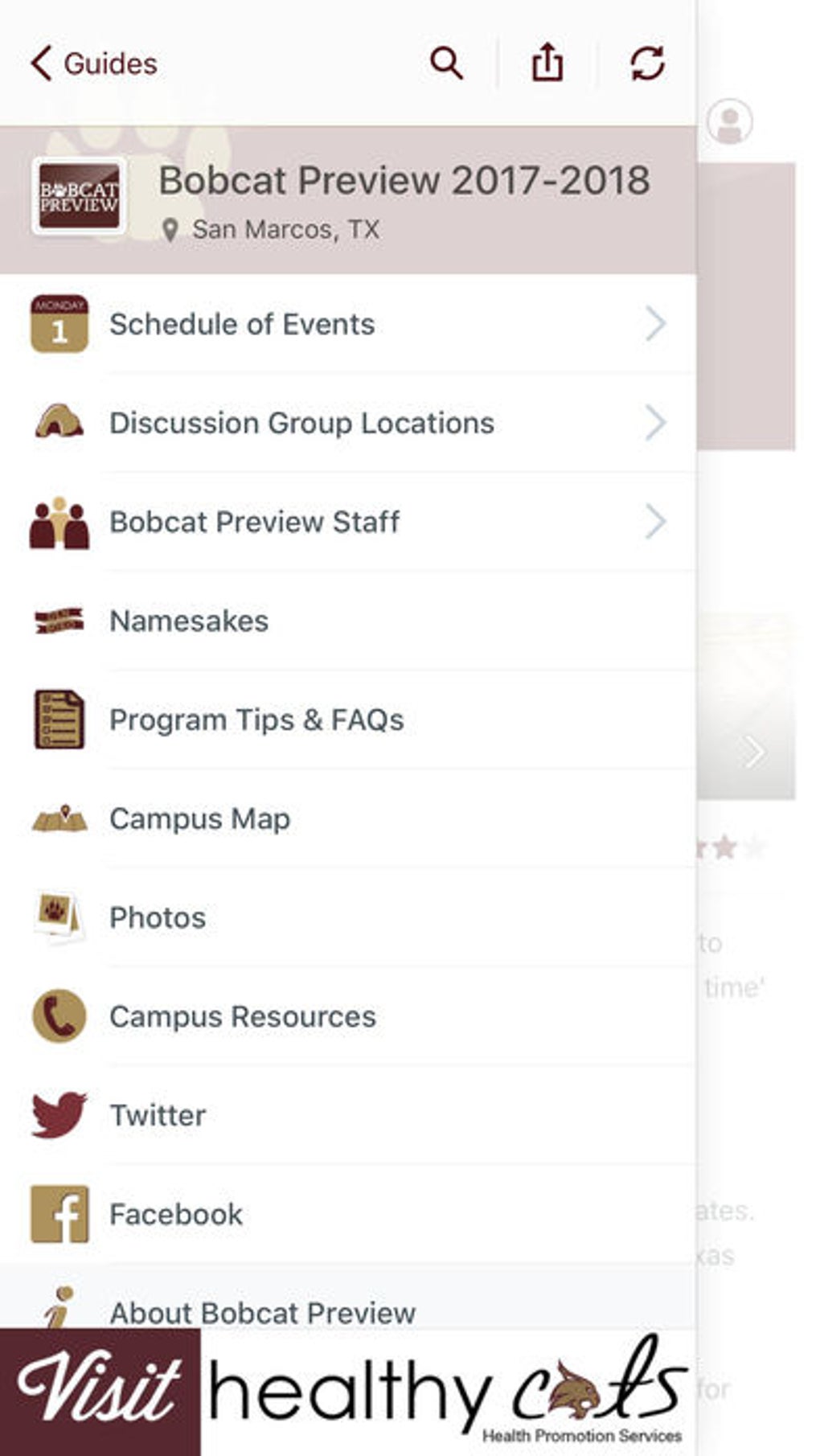Open the Facebook page

[348, 1214]
